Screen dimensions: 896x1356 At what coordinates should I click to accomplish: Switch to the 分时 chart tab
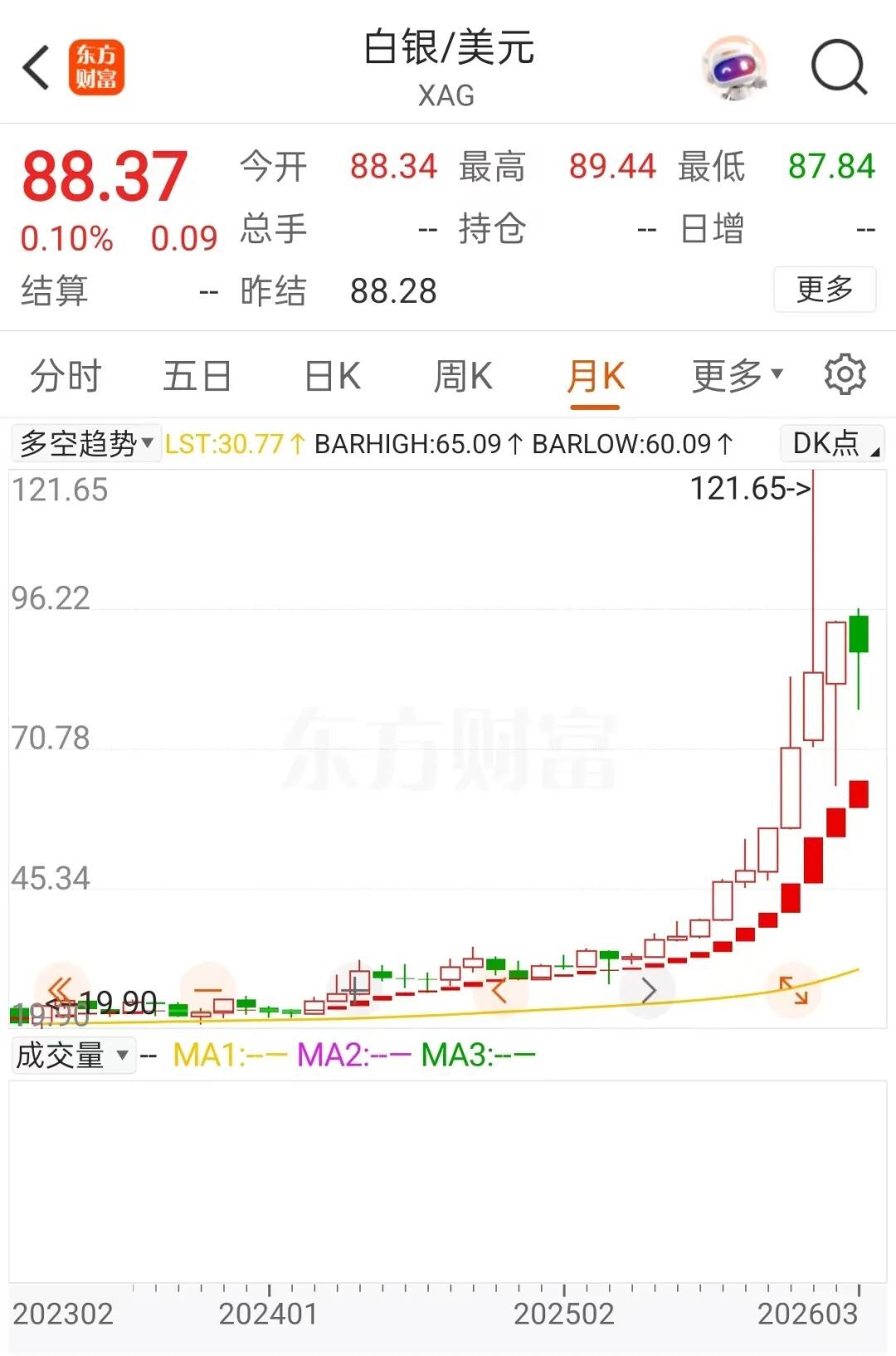coord(66,377)
